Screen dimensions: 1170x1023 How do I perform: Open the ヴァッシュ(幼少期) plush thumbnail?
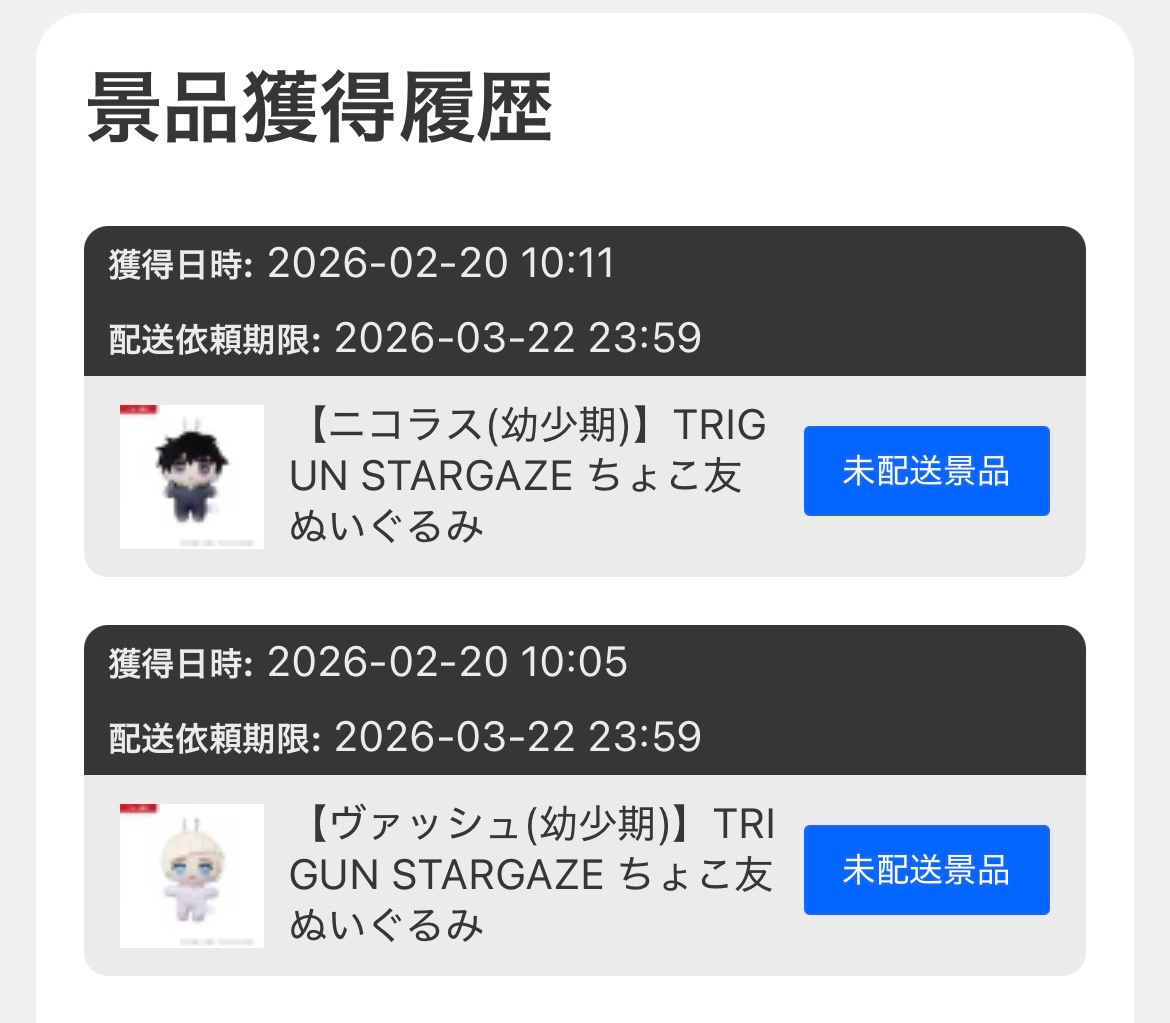(192, 876)
